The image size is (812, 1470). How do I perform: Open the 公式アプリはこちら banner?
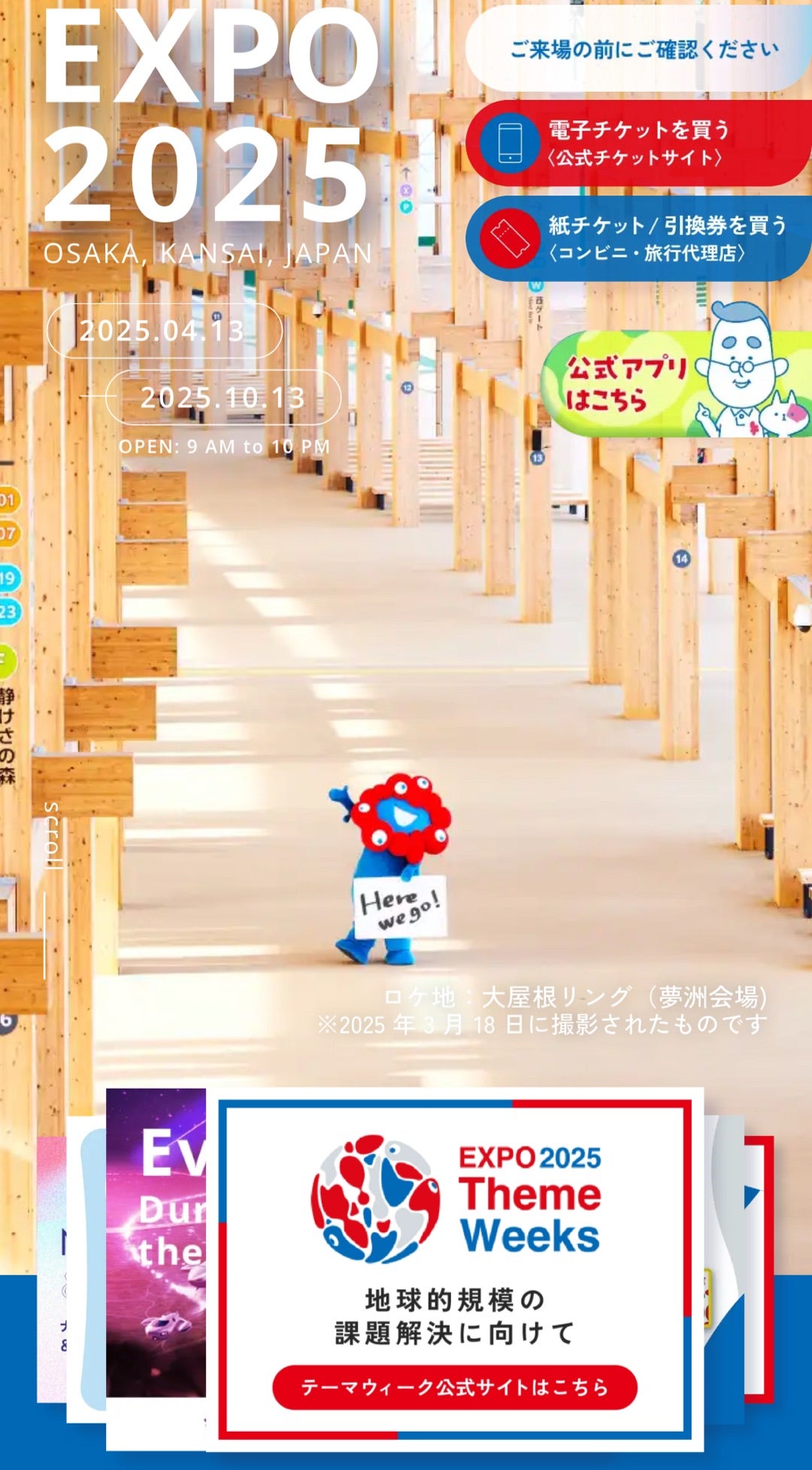677,376
